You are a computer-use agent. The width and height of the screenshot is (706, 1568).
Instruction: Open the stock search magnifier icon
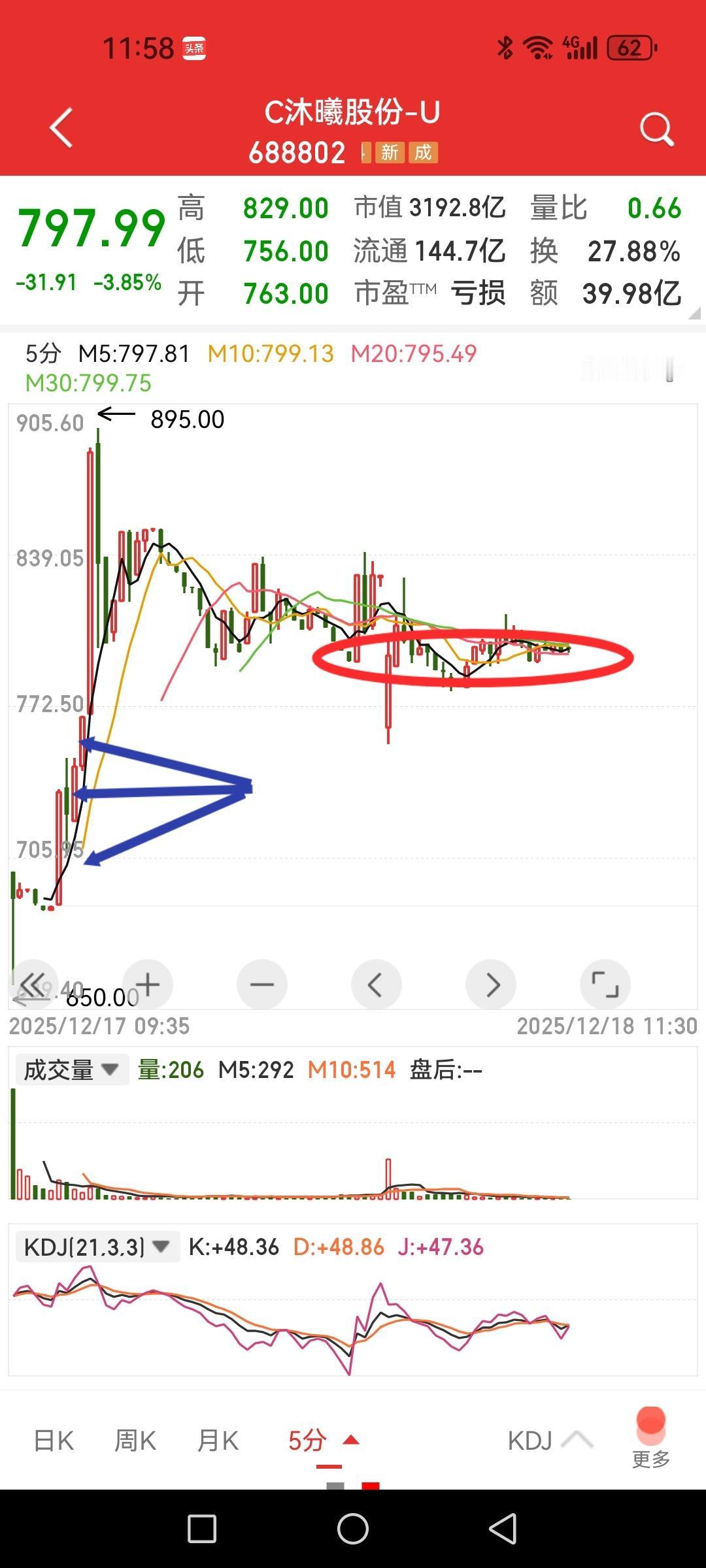[656, 128]
